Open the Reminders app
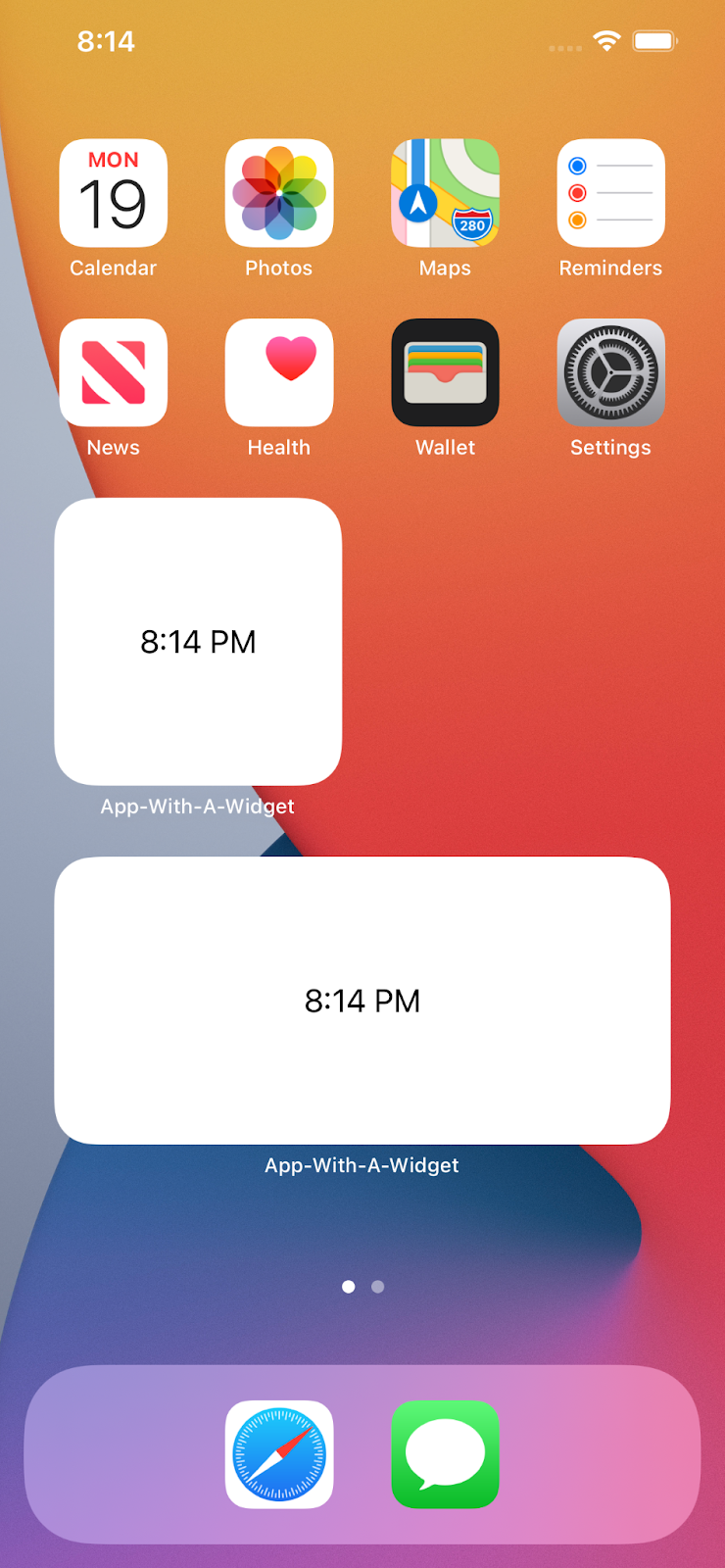The image size is (725, 1568). [x=610, y=193]
